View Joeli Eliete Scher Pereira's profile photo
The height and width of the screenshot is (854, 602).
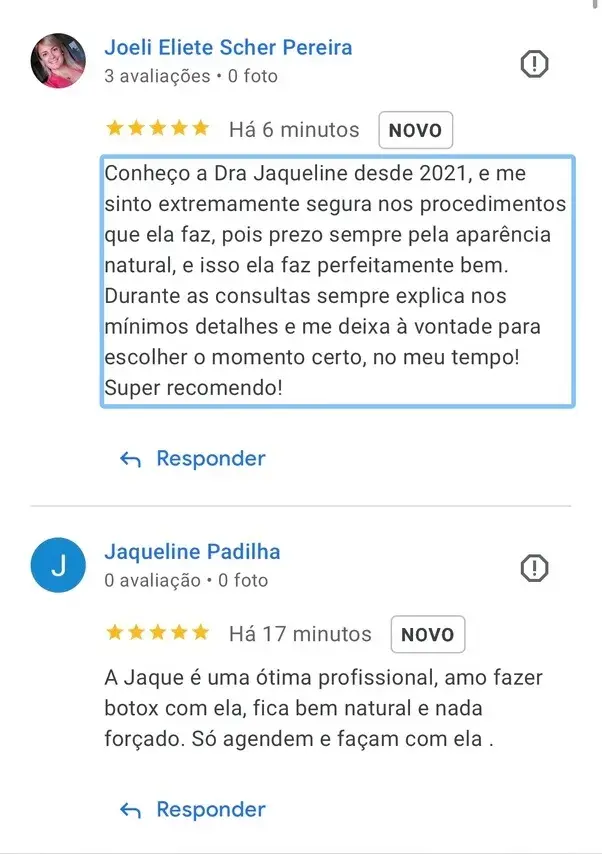(58, 61)
